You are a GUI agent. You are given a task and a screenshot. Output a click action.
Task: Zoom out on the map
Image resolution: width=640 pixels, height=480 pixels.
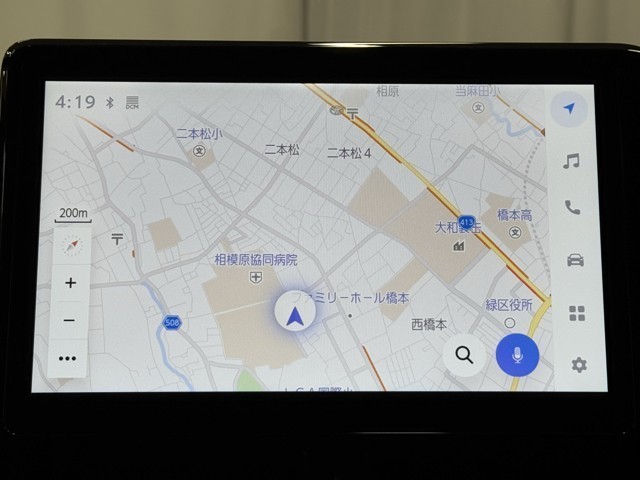pos(69,320)
